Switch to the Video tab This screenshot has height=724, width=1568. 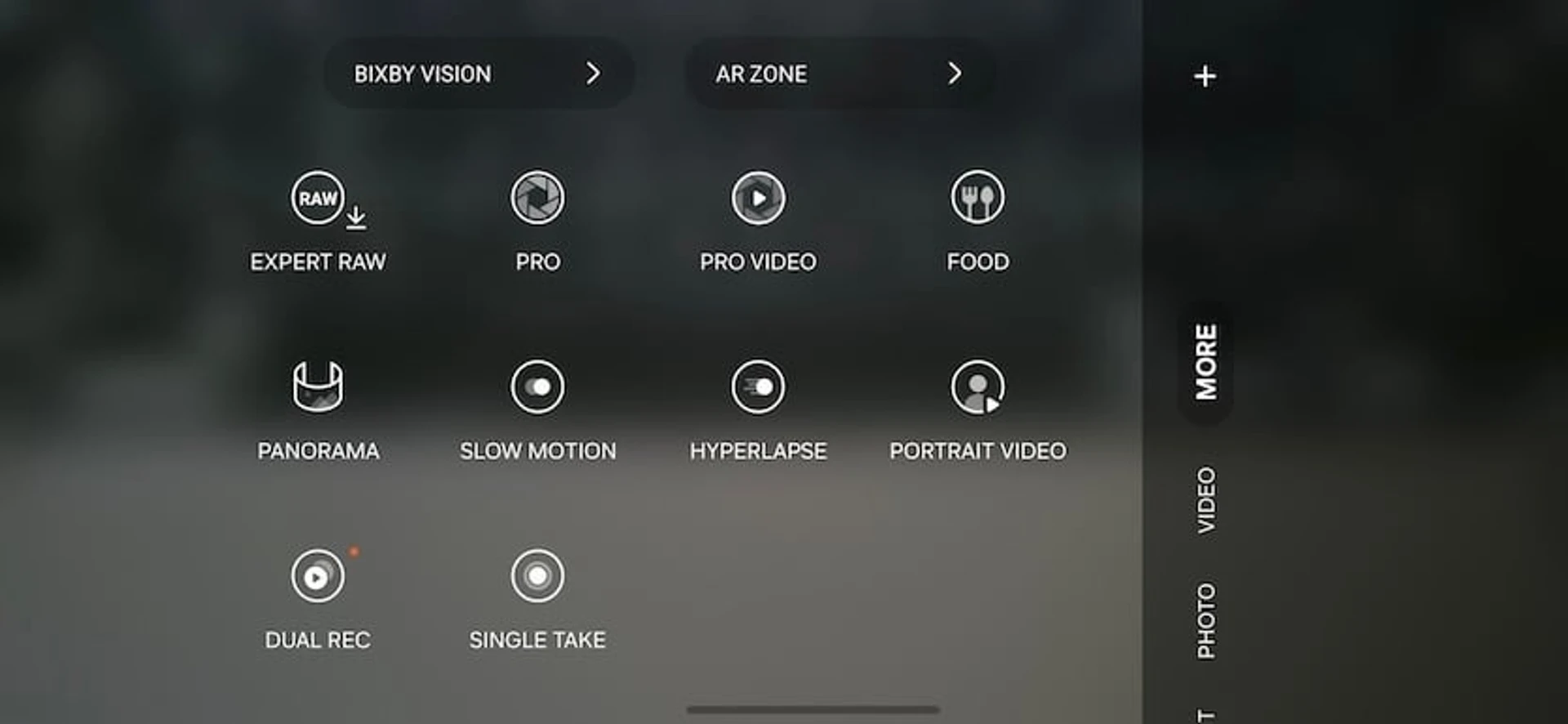[1206, 500]
